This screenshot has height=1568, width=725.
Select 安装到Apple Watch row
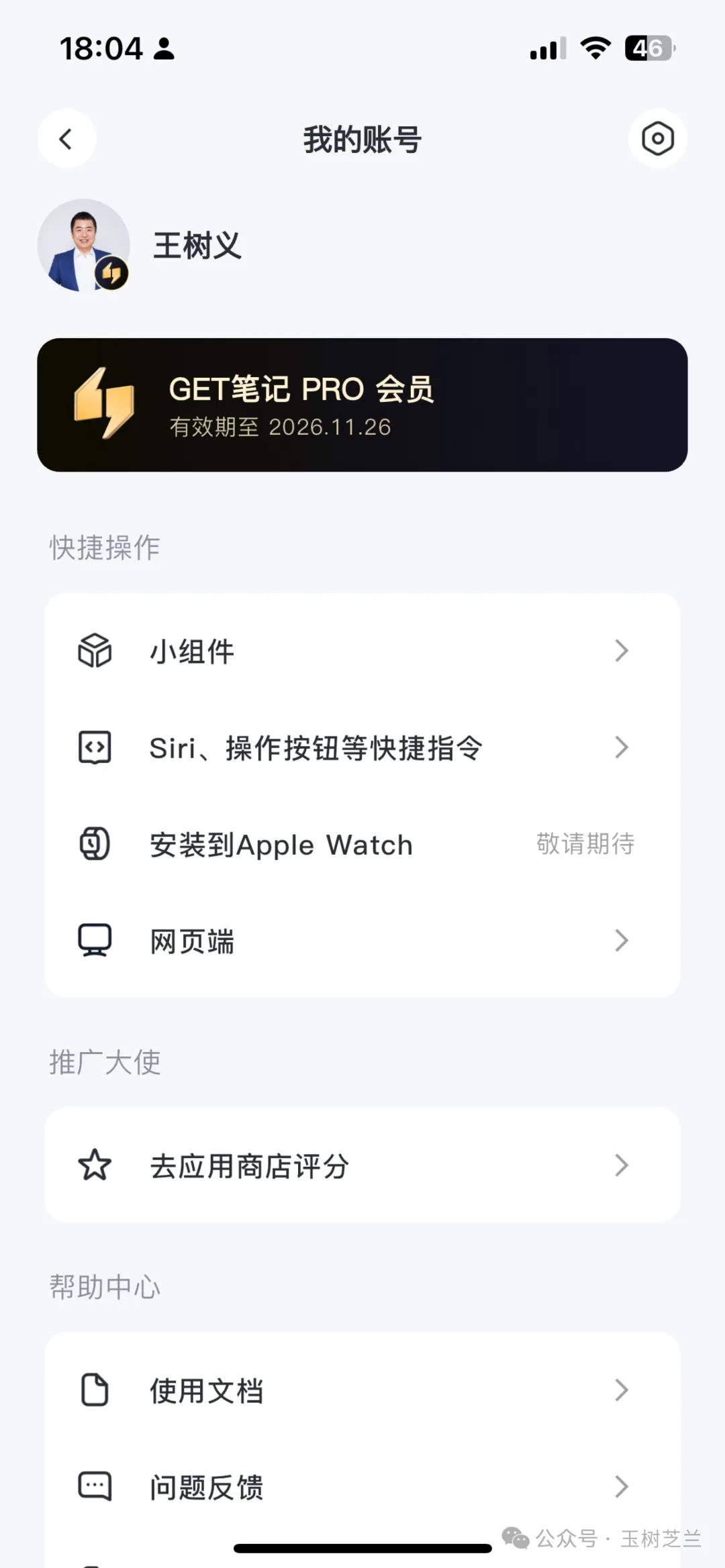pyautogui.click(x=362, y=844)
